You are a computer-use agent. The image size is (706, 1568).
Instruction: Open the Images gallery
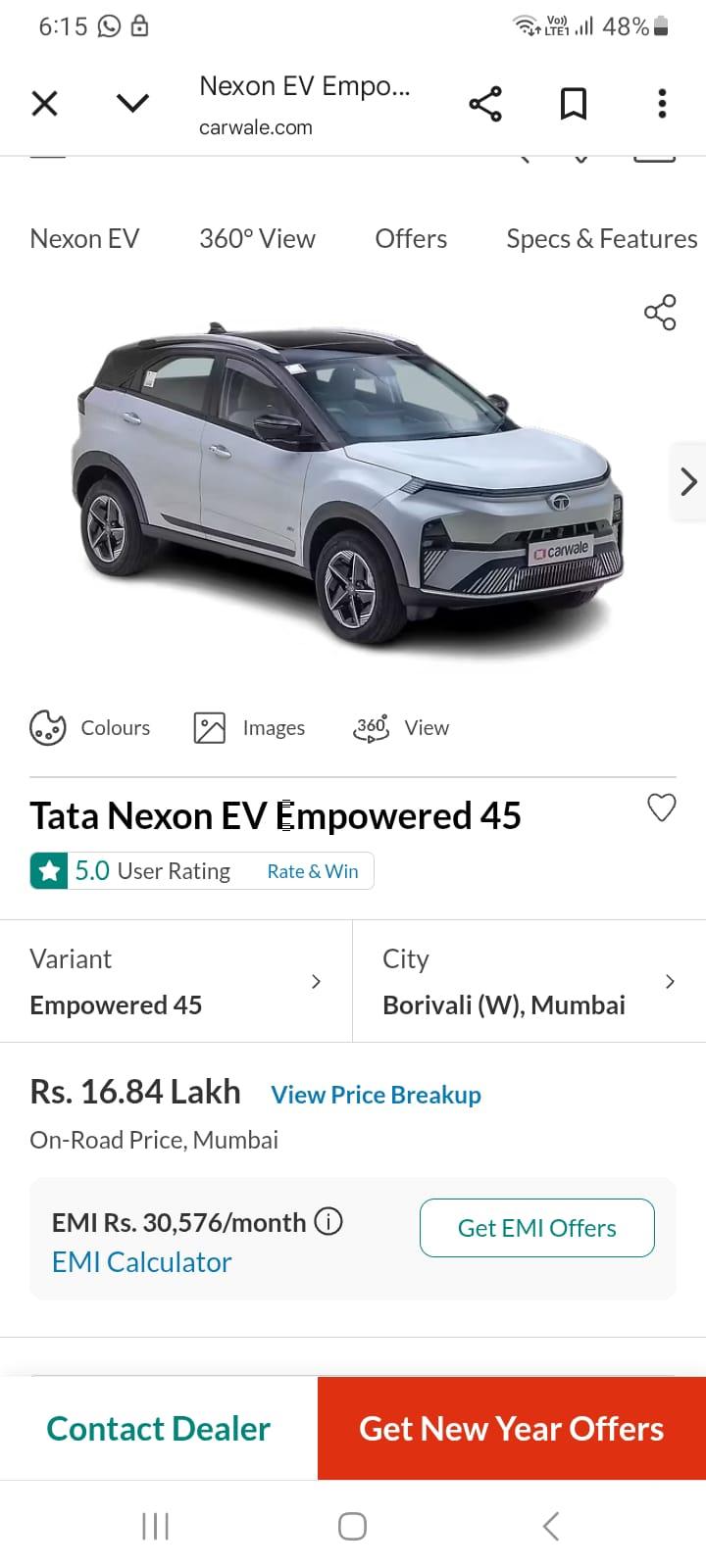(x=250, y=728)
